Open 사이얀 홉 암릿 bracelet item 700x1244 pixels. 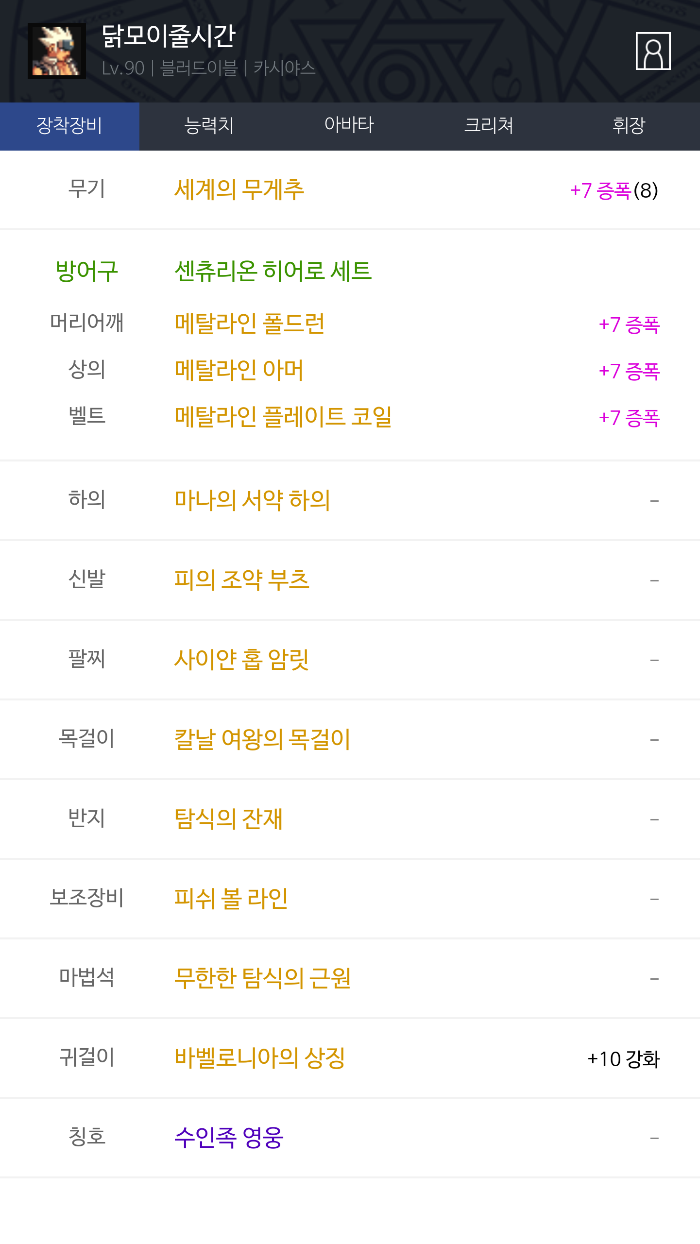point(242,660)
